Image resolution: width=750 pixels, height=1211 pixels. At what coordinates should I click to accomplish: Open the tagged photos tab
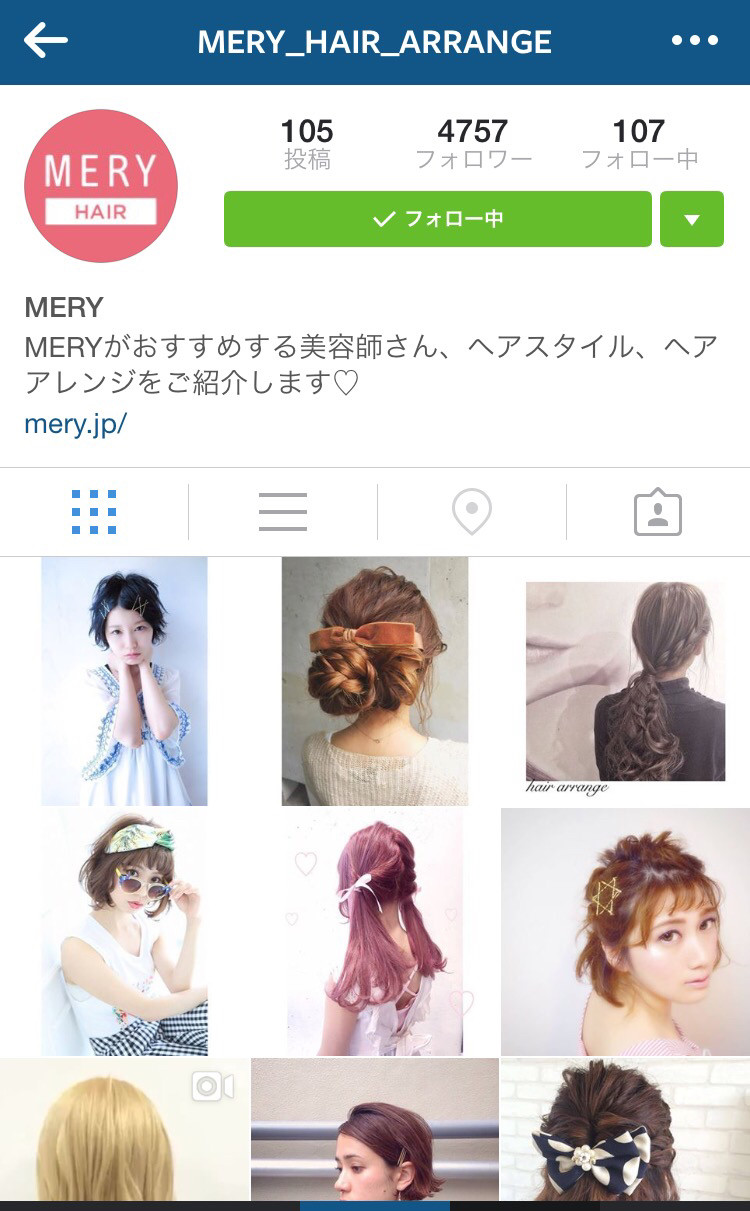(658, 512)
